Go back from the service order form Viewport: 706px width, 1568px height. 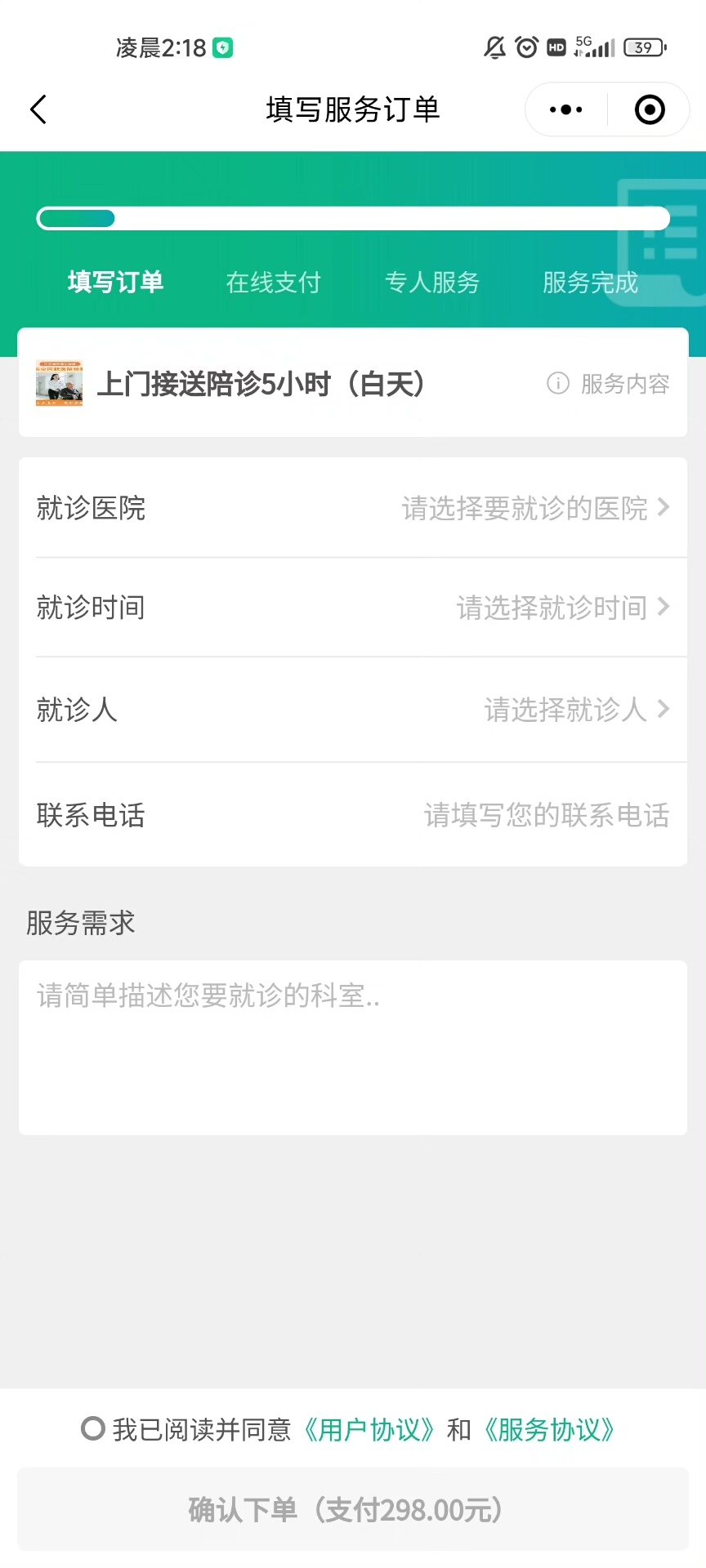pyautogui.click(x=38, y=109)
